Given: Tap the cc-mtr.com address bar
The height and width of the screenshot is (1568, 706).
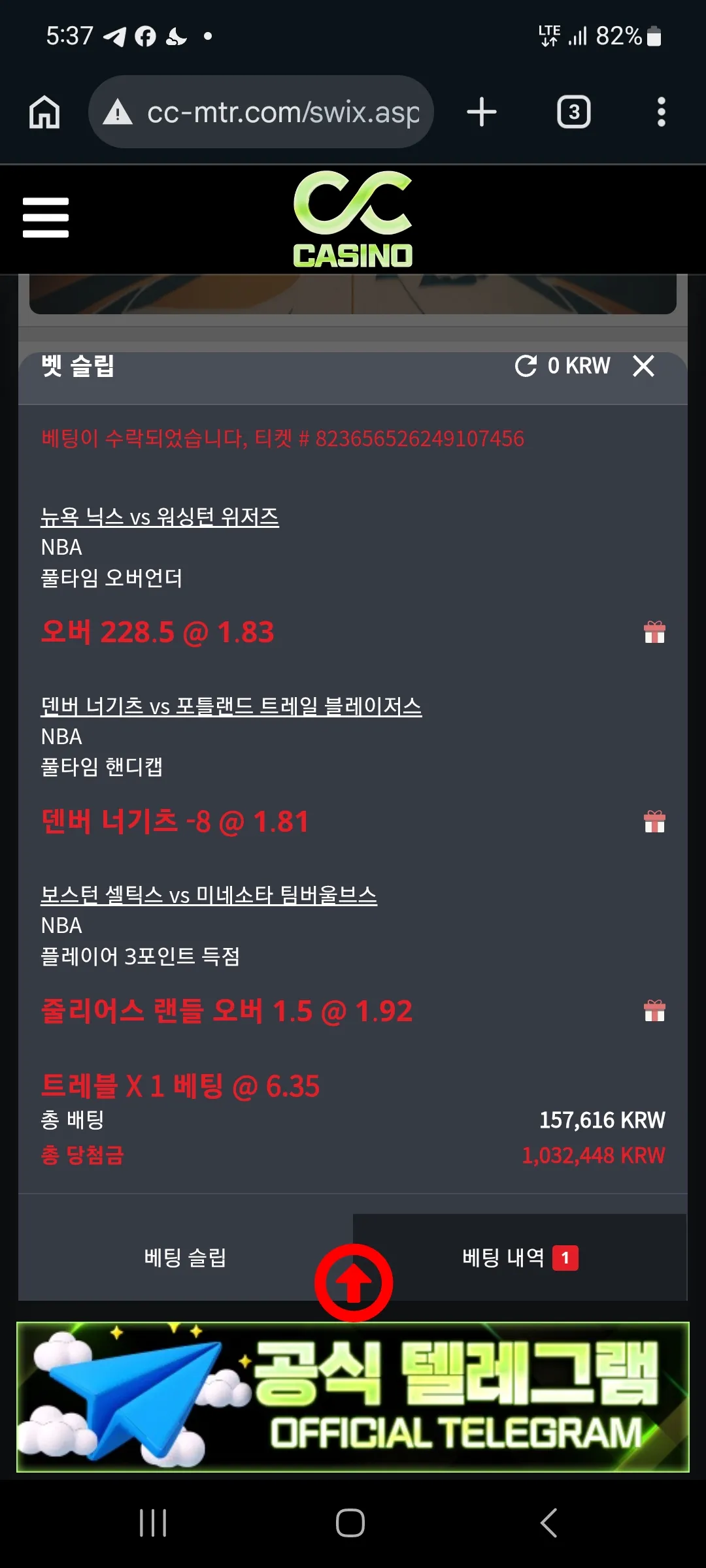Looking at the screenshot, I should tap(261, 112).
